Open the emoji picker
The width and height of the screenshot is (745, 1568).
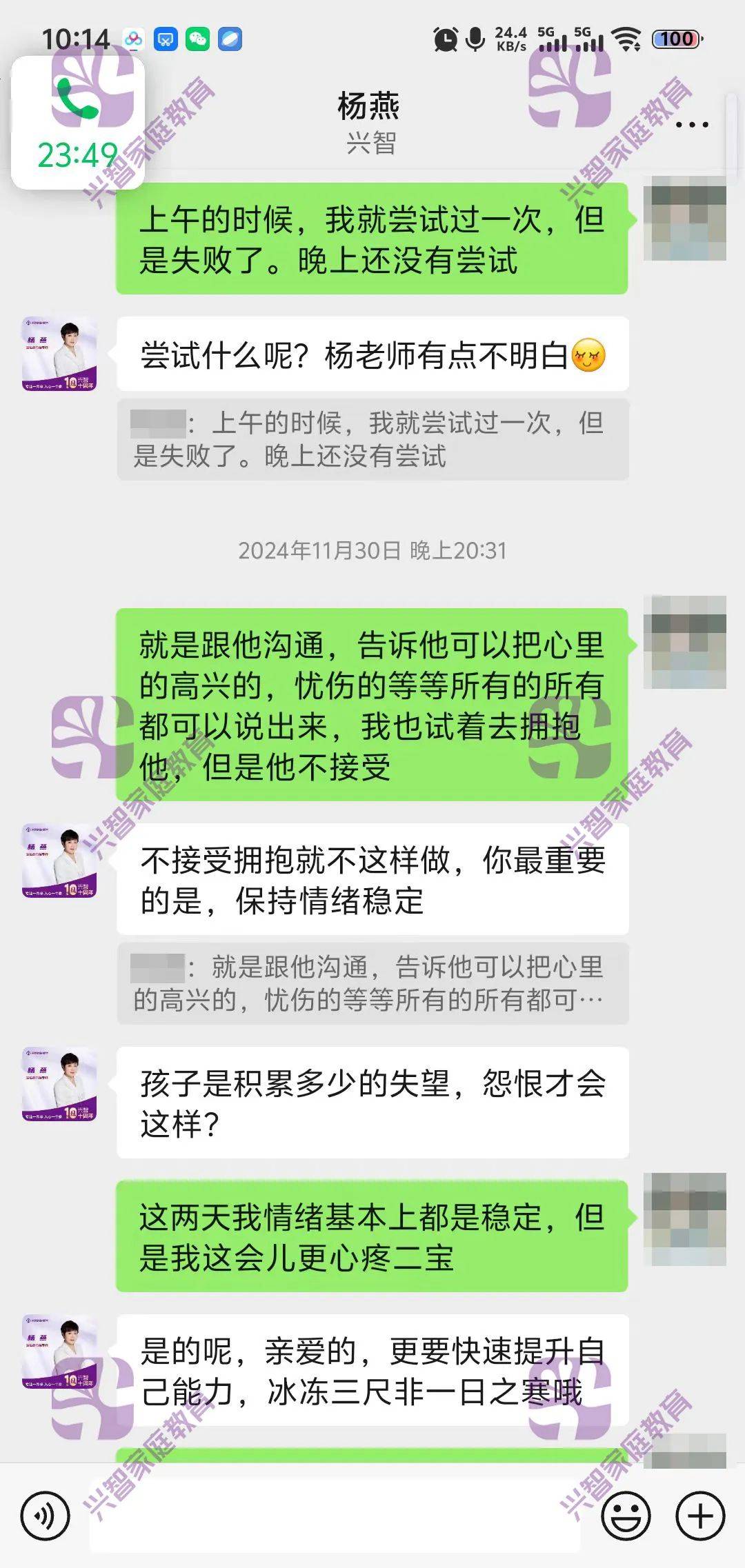pos(626,1516)
